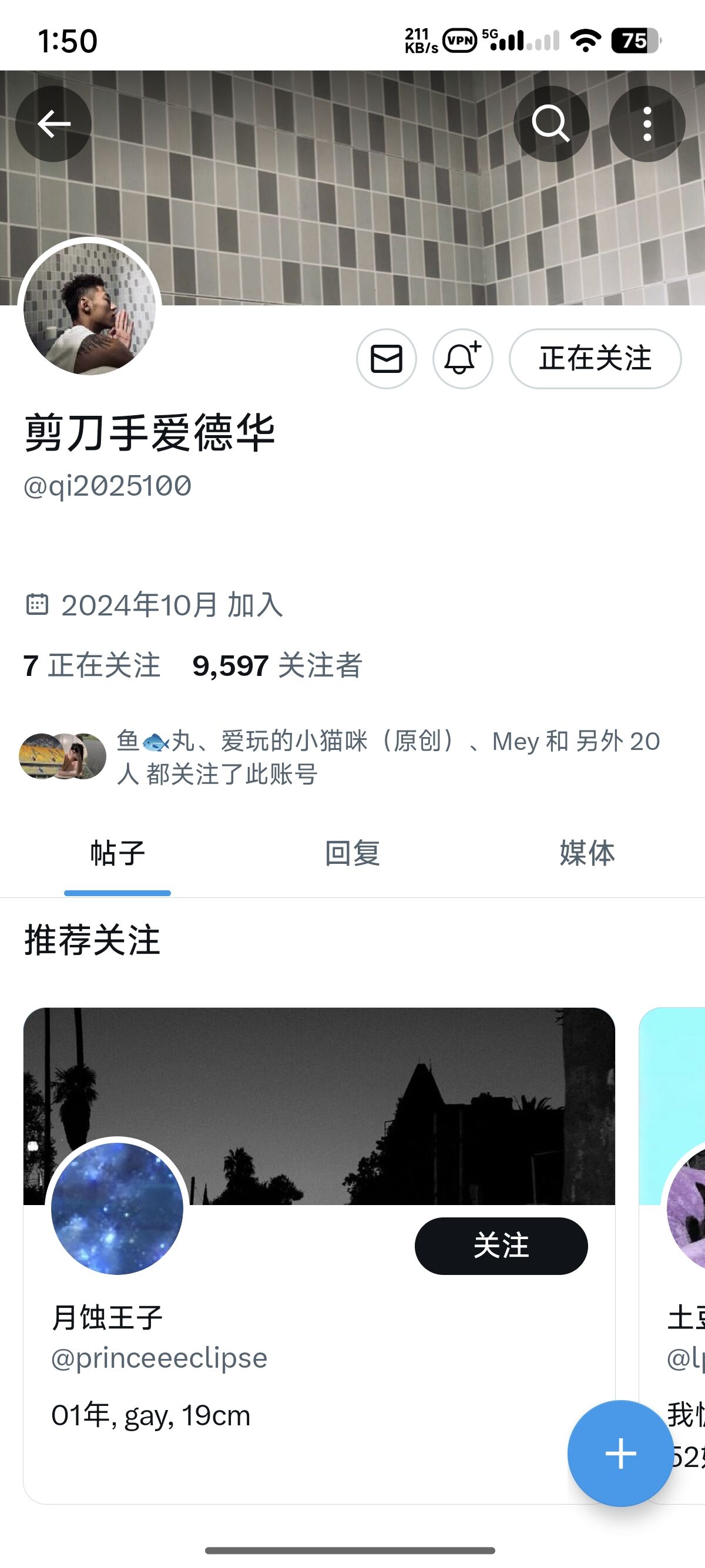Tap the 正在关注 following button
Image resolution: width=705 pixels, height=1568 pixels.
595,358
